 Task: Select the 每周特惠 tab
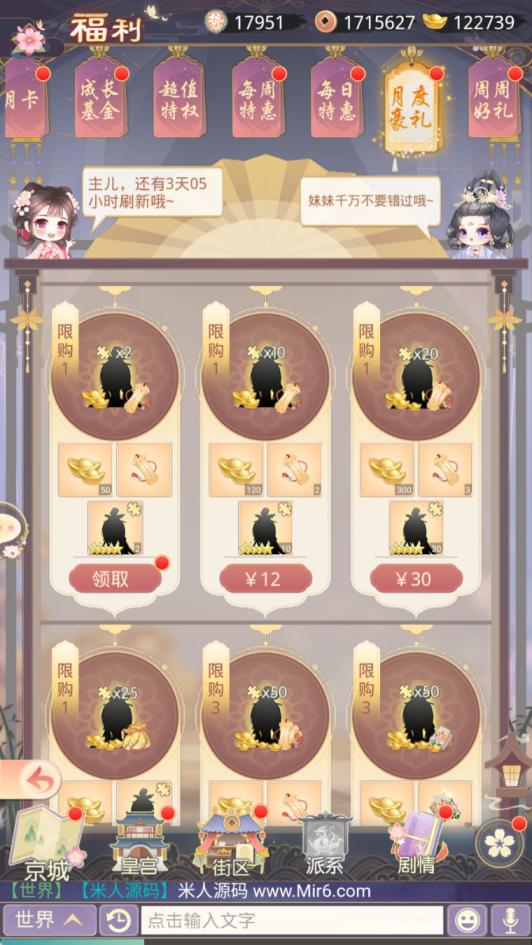[258, 98]
